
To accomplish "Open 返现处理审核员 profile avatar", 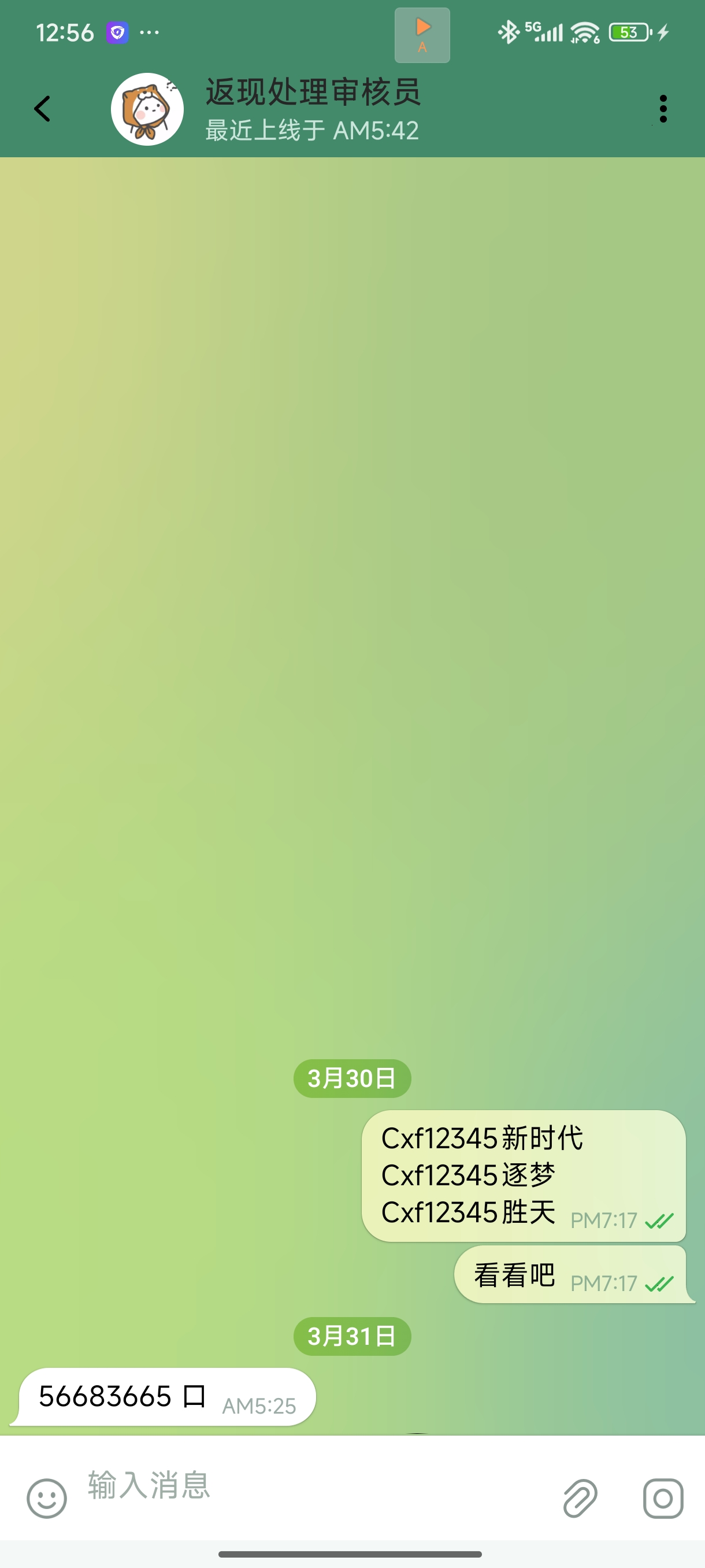I will pyautogui.click(x=147, y=110).
